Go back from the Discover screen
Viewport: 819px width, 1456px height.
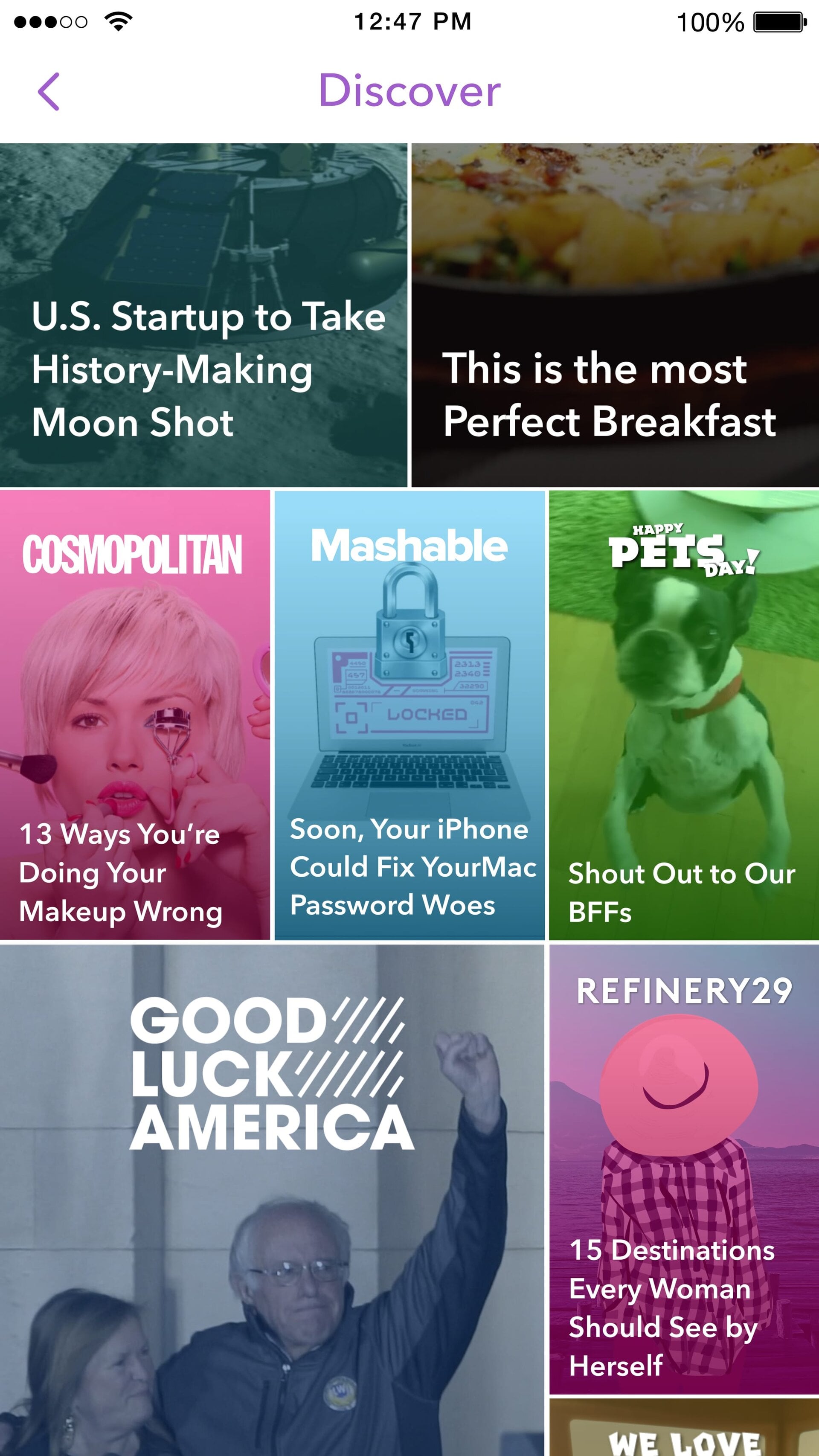pyautogui.click(x=49, y=92)
